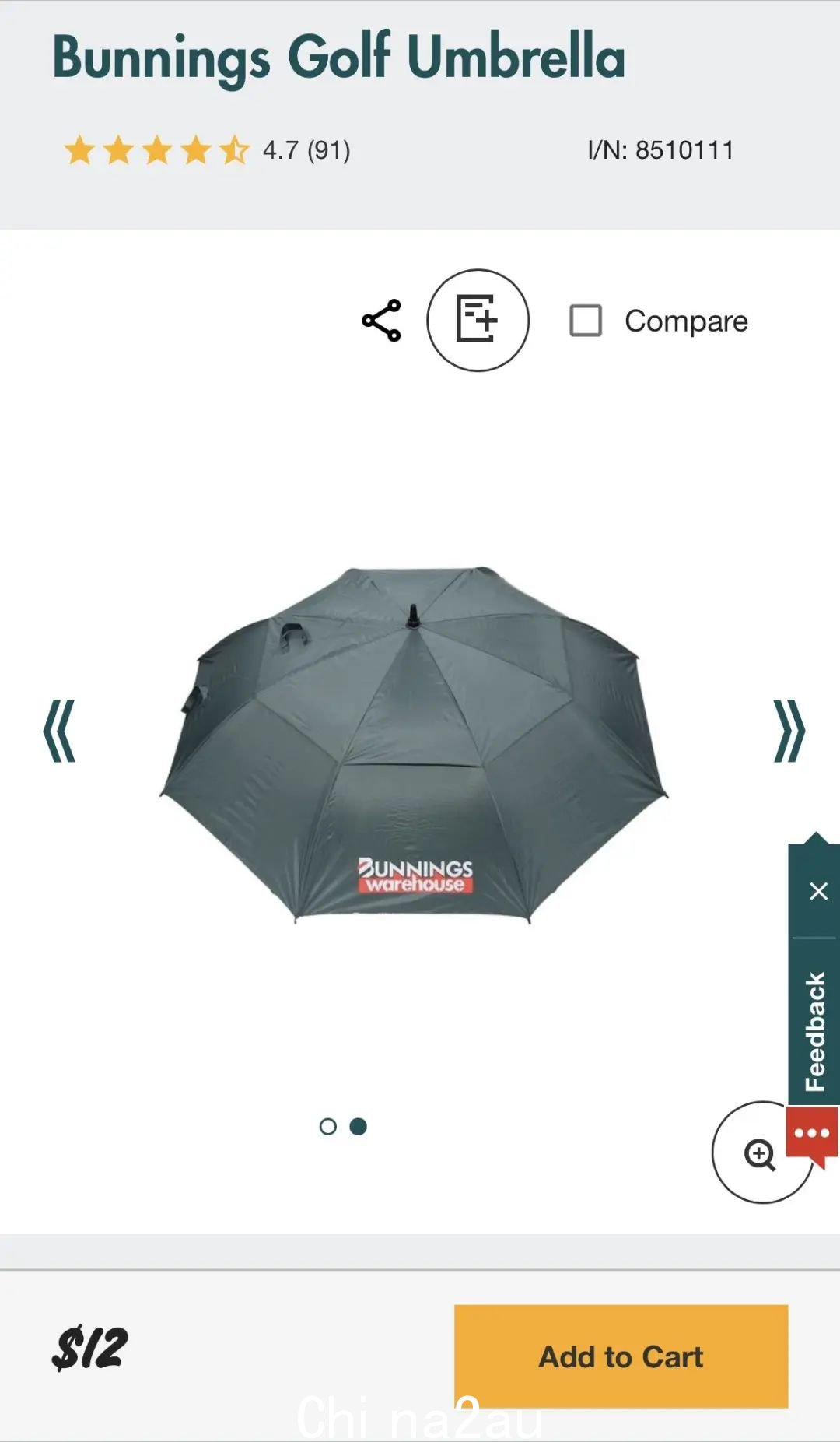Open the 4.7 star reviews
Screen dimensions: 840x1442
point(207,149)
